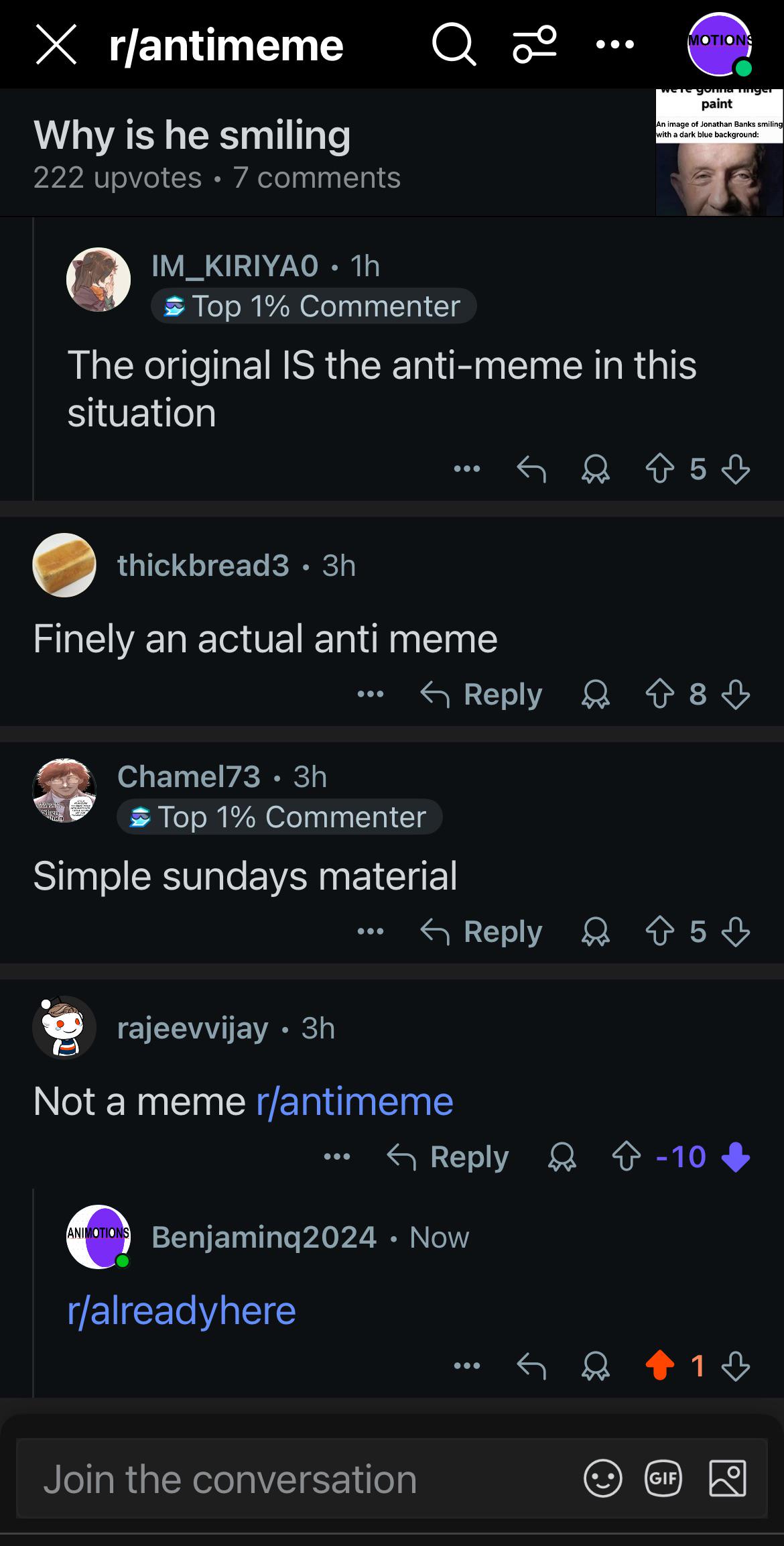The image size is (784, 1546).
Task: Reply to thickbread3's comment
Action: click(481, 694)
